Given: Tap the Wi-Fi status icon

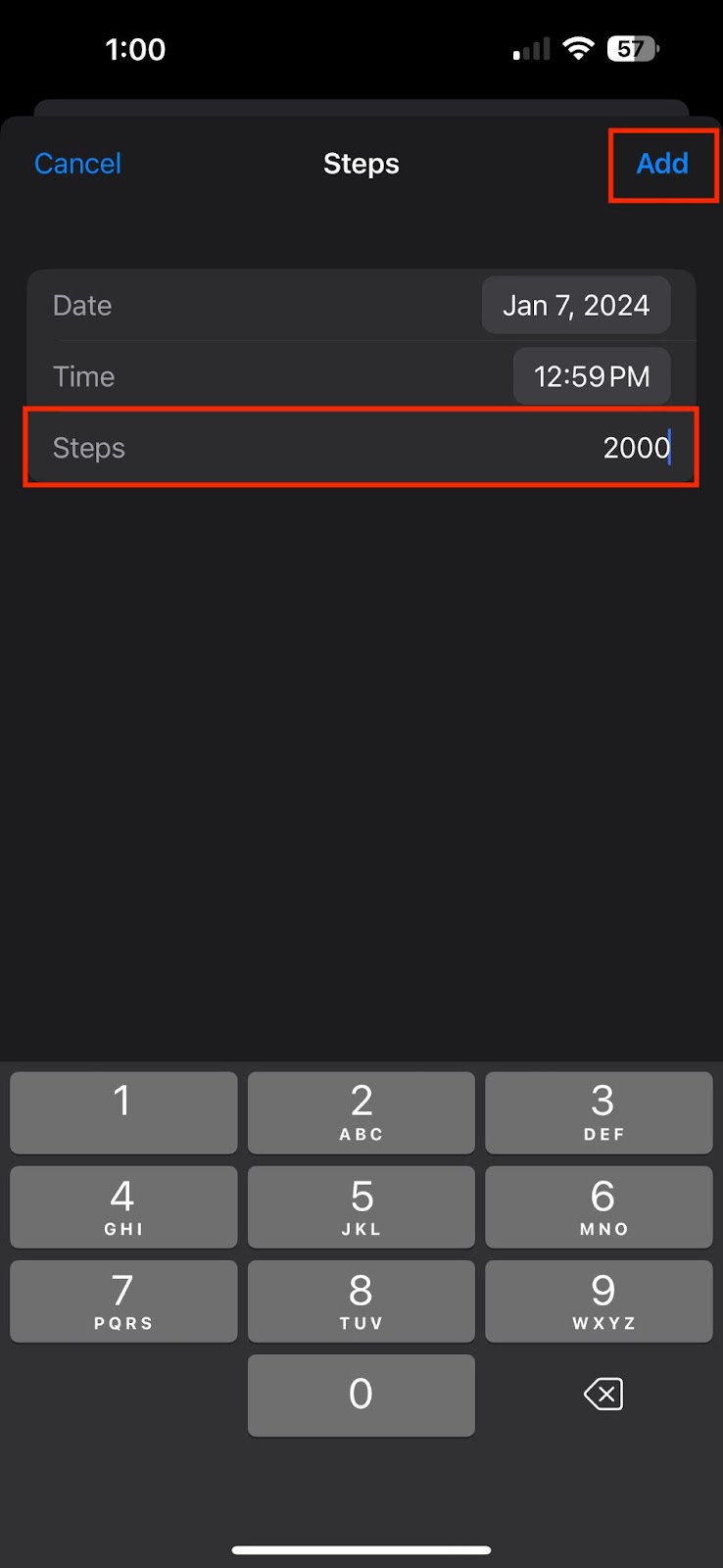Looking at the screenshot, I should (x=579, y=48).
